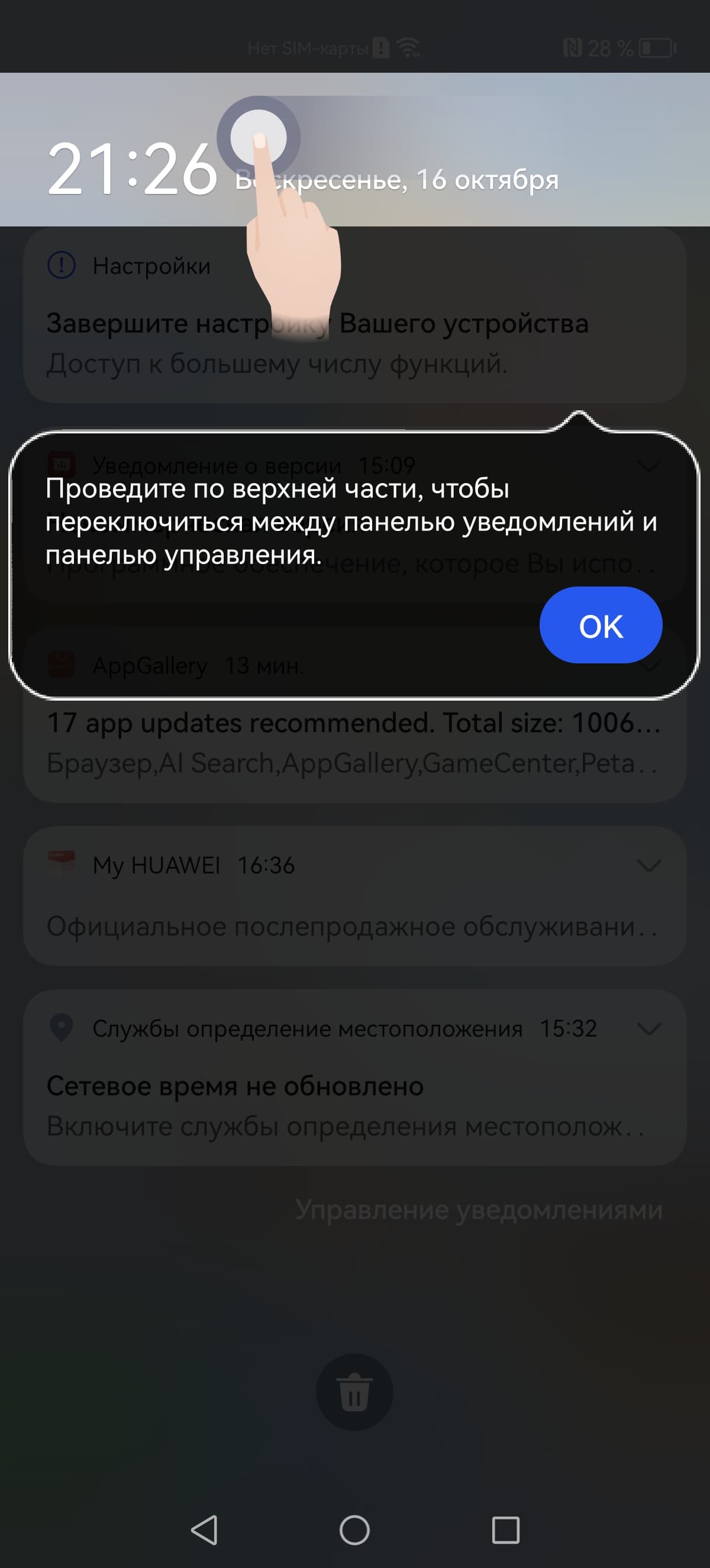Open the Сетевое время не обновлено notification
This screenshot has height=1568, width=710.
pos(354,1105)
